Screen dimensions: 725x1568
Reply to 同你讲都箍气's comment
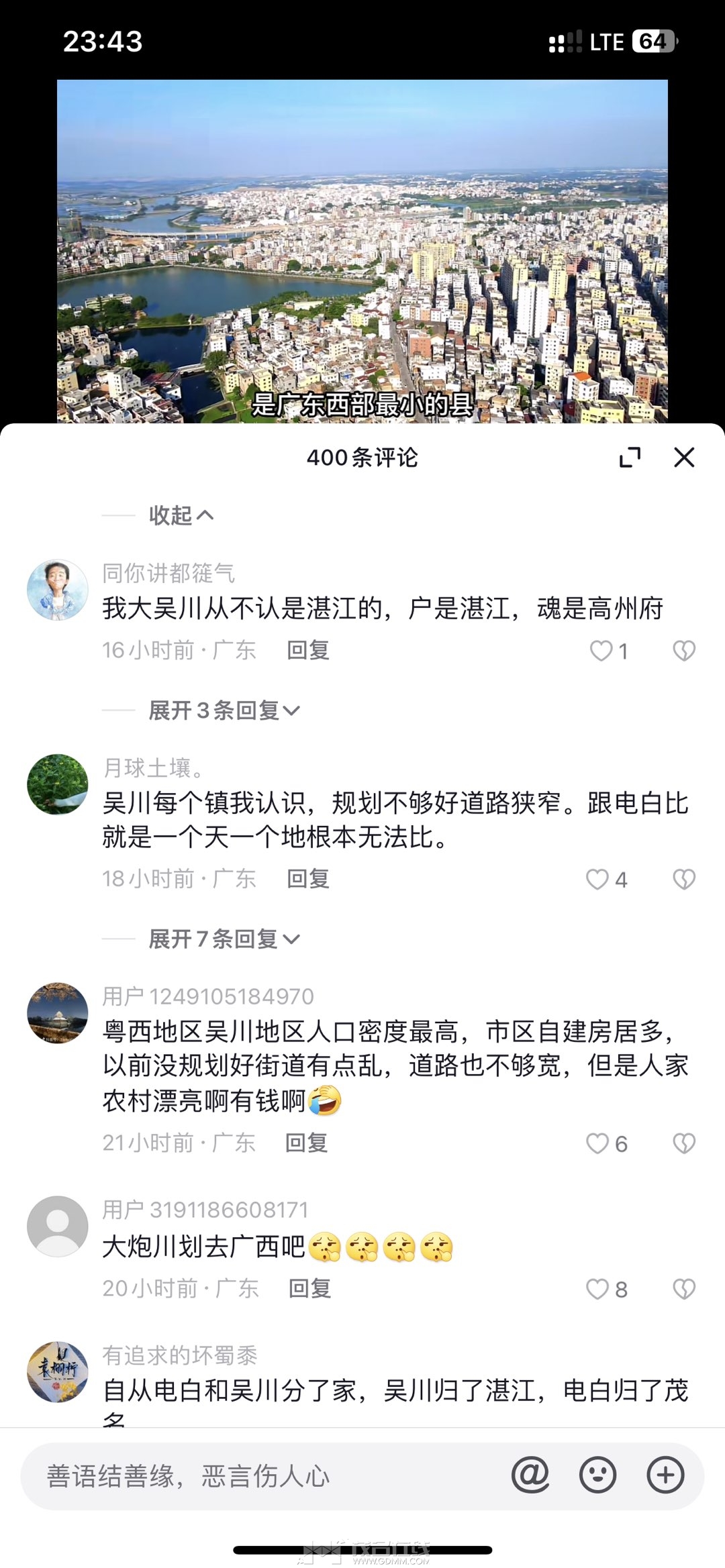point(307,650)
